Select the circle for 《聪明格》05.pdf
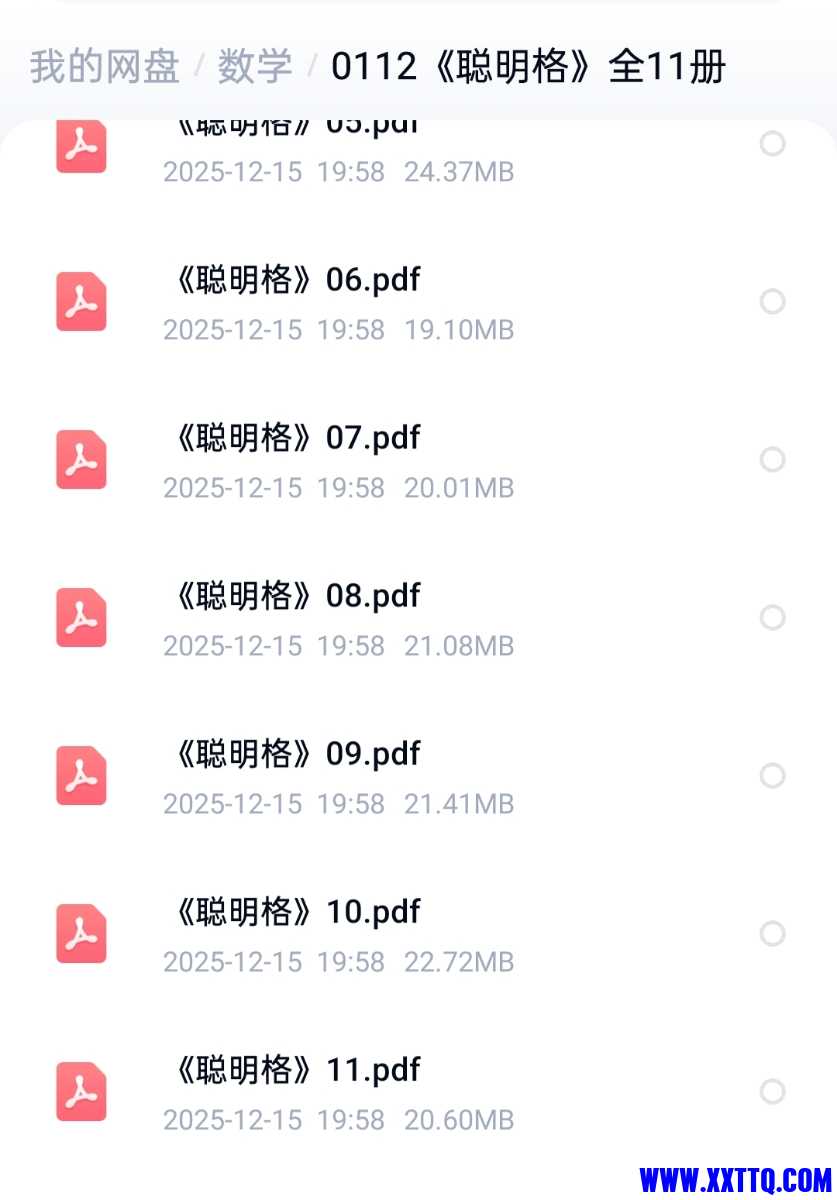 click(x=772, y=144)
